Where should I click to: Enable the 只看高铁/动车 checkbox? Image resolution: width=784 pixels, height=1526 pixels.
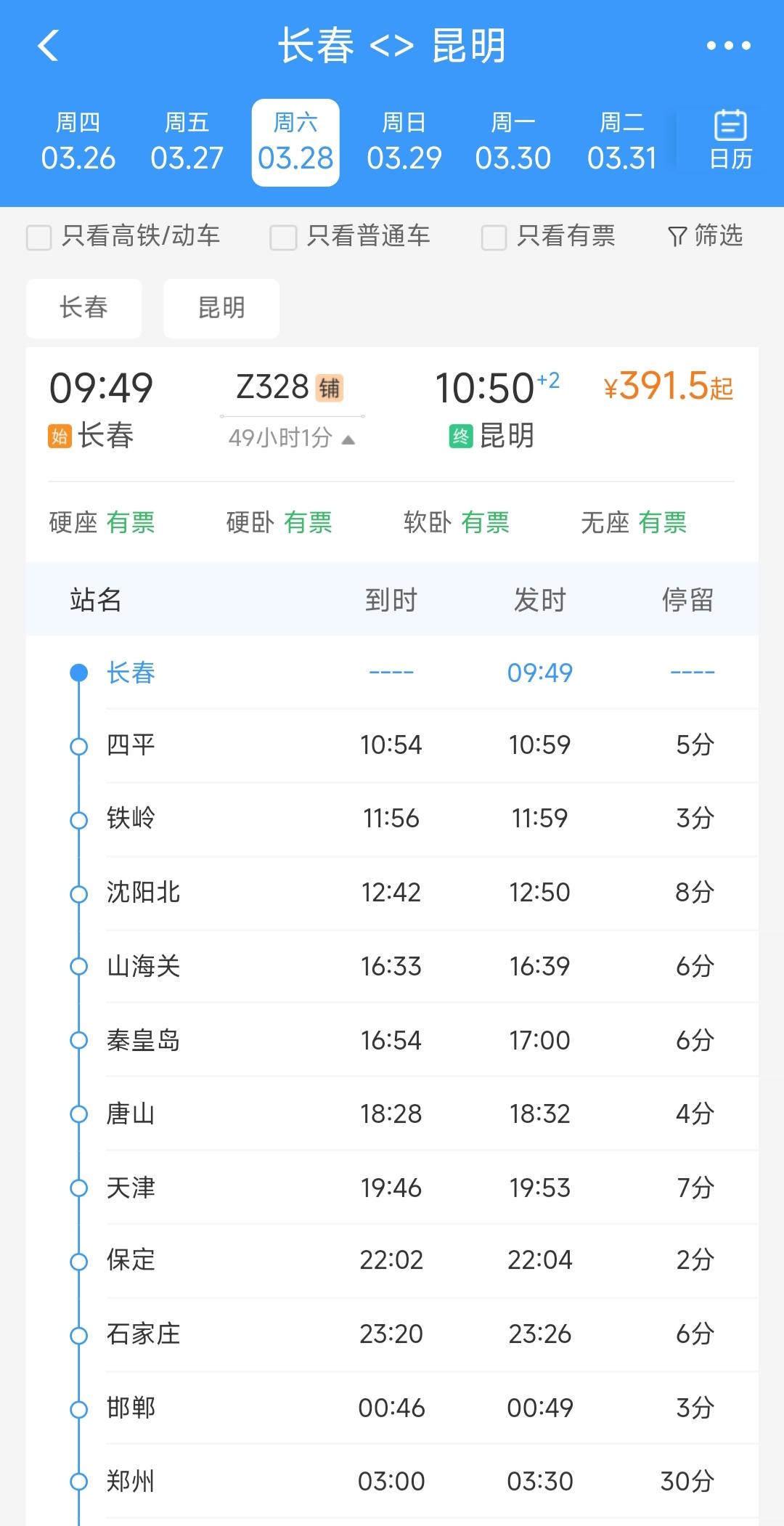pyautogui.click(x=38, y=237)
